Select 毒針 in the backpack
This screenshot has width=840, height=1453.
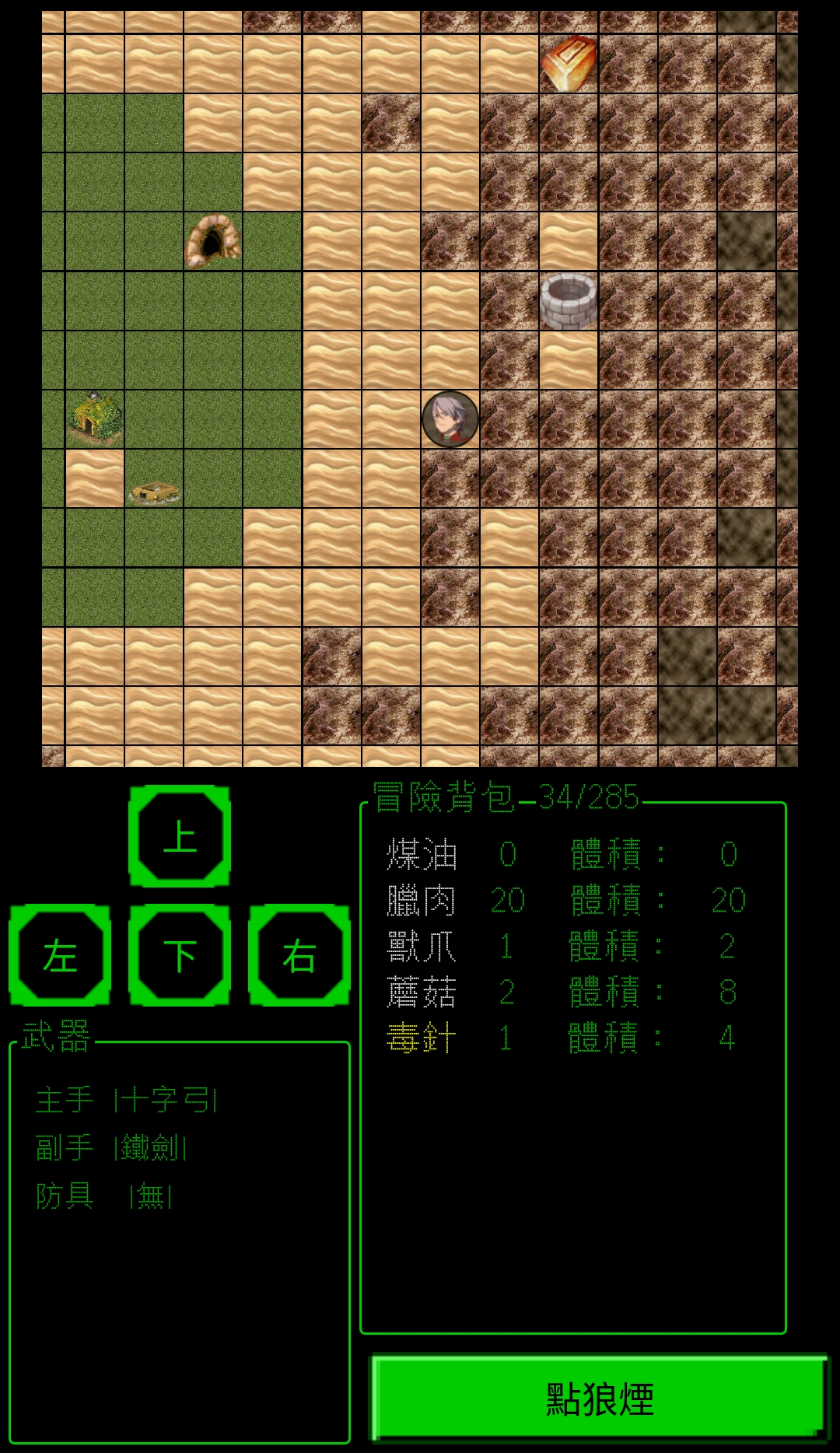(x=421, y=1038)
